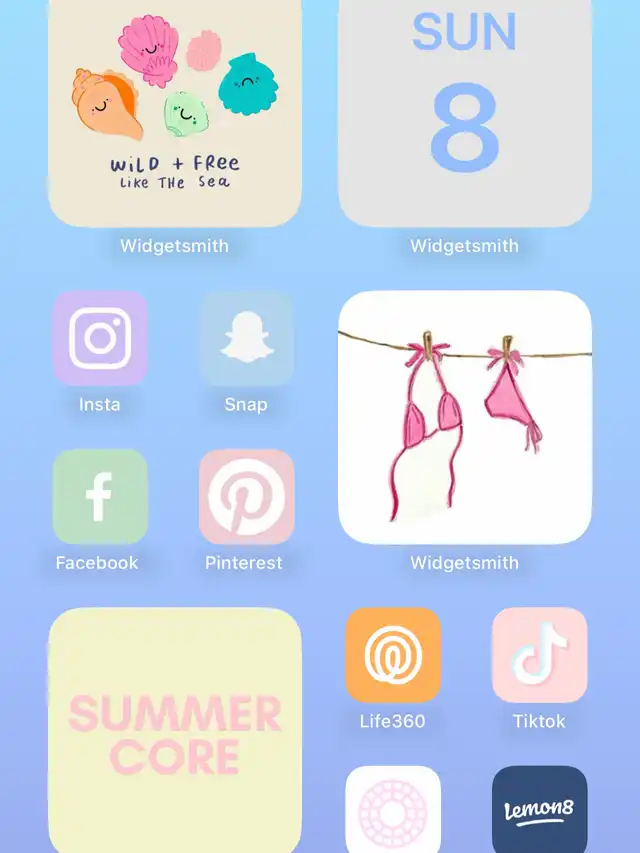This screenshot has width=640, height=853.
Task: Open the seashells Widgetsmith widget
Action: coord(175,112)
